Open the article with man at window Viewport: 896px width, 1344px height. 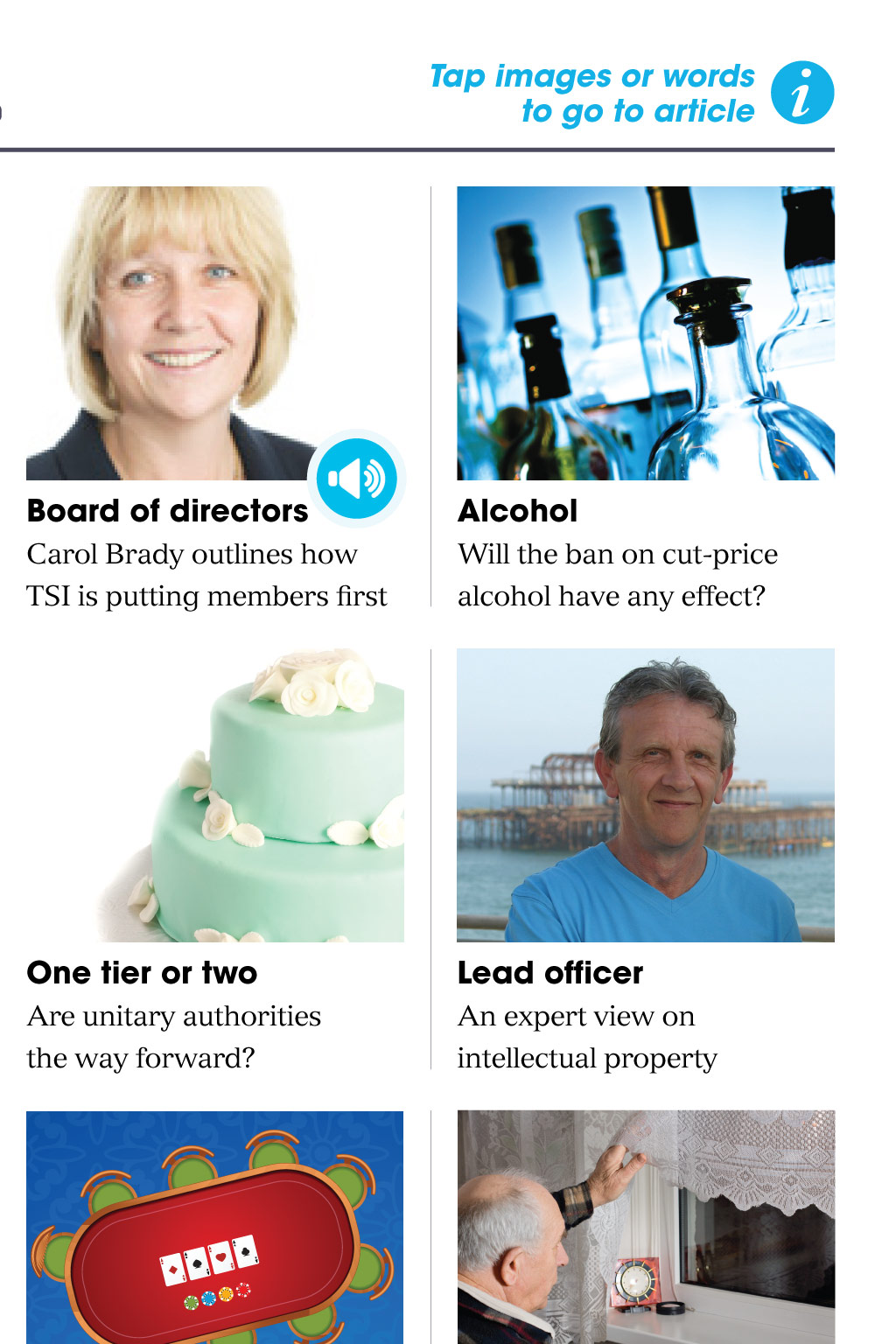pyautogui.click(x=645, y=1227)
